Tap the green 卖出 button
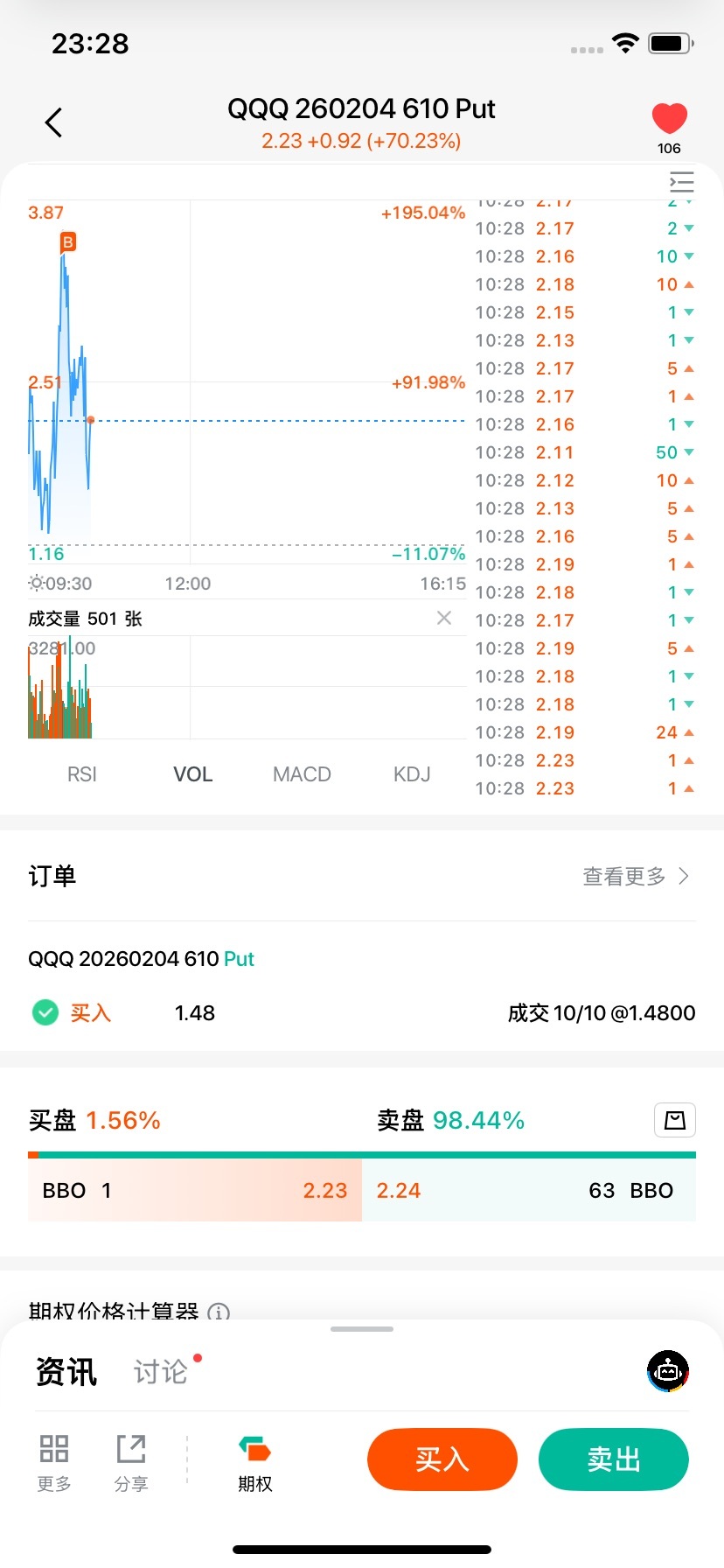Viewport: 724px width, 1568px height. [x=614, y=1459]
